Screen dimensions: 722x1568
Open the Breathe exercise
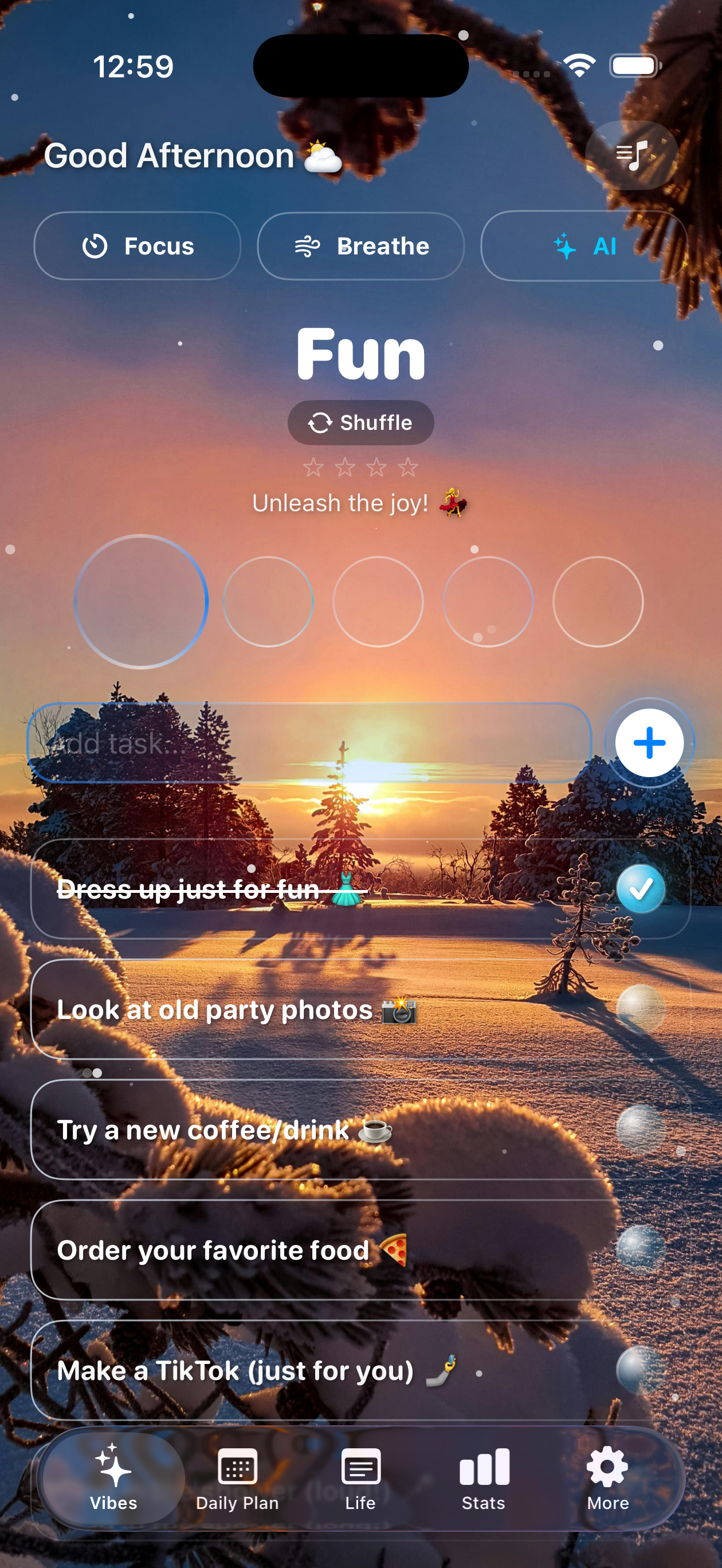361,246
